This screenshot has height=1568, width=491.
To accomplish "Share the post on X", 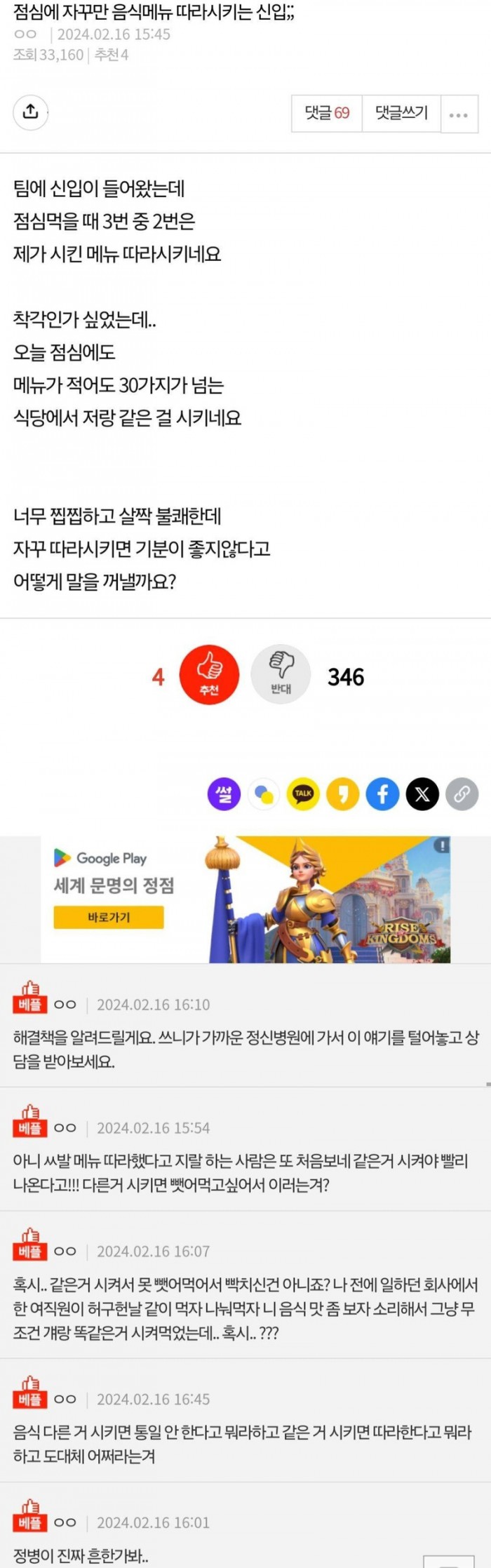I will (422, 794).
